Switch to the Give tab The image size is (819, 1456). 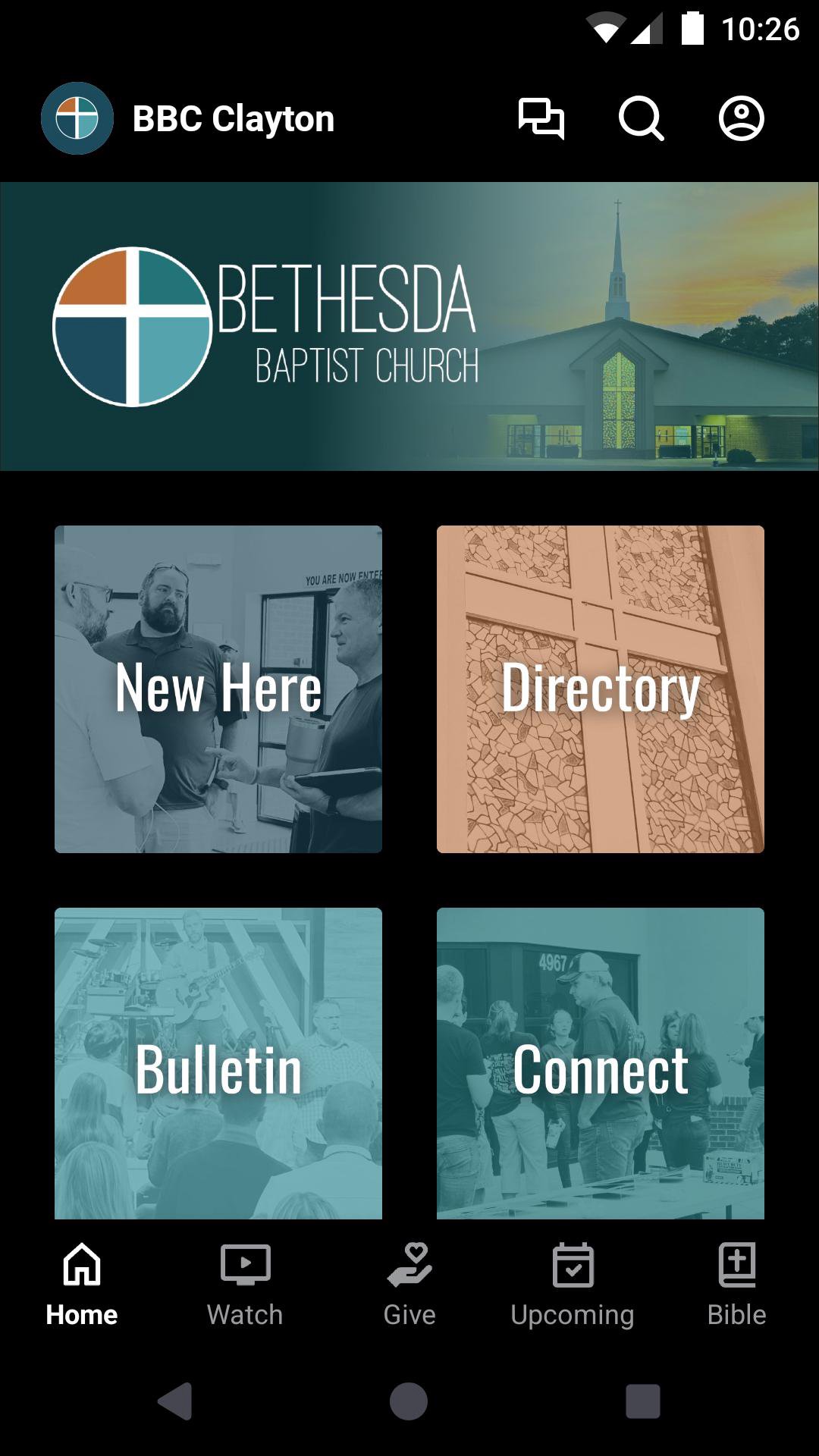(409, 1286)
